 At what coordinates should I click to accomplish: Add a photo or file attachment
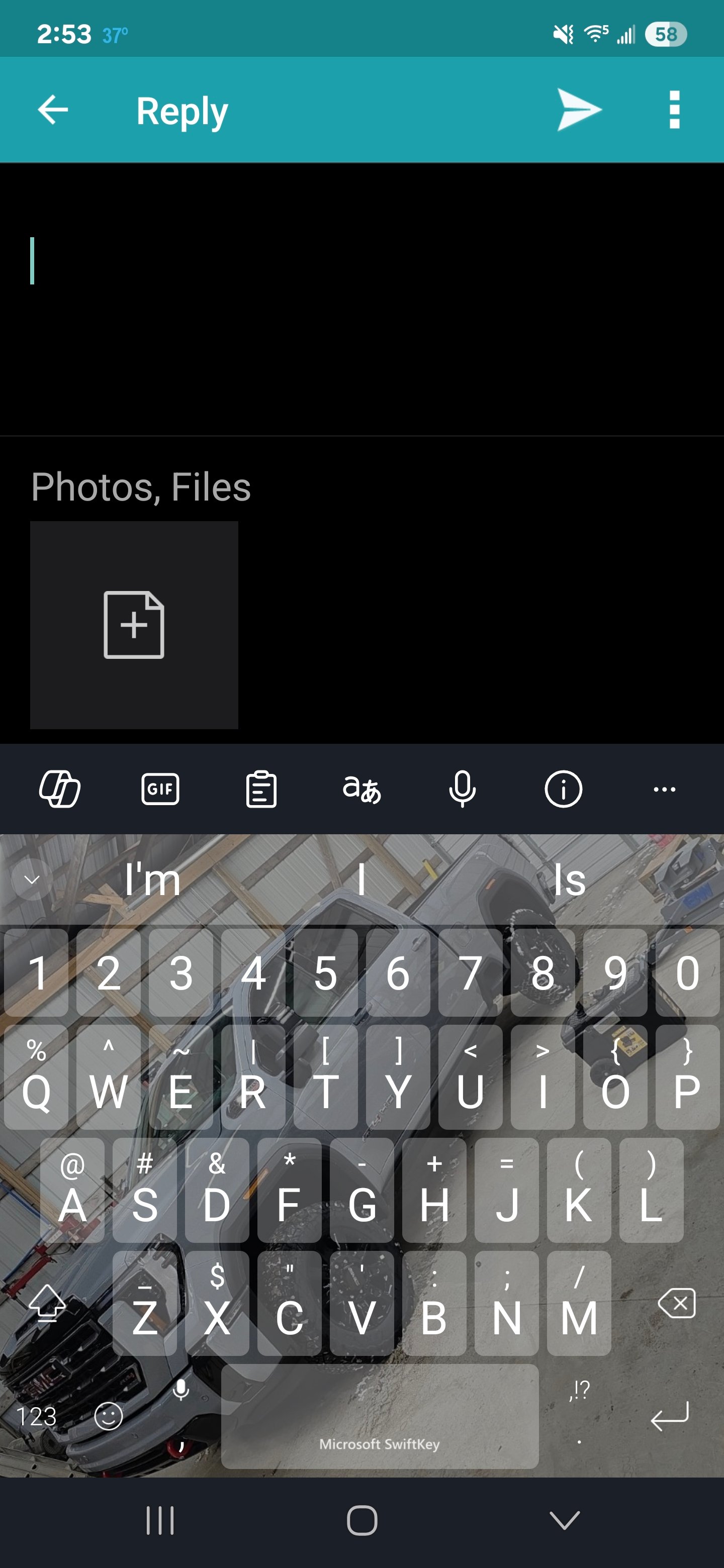pos(134,625)
